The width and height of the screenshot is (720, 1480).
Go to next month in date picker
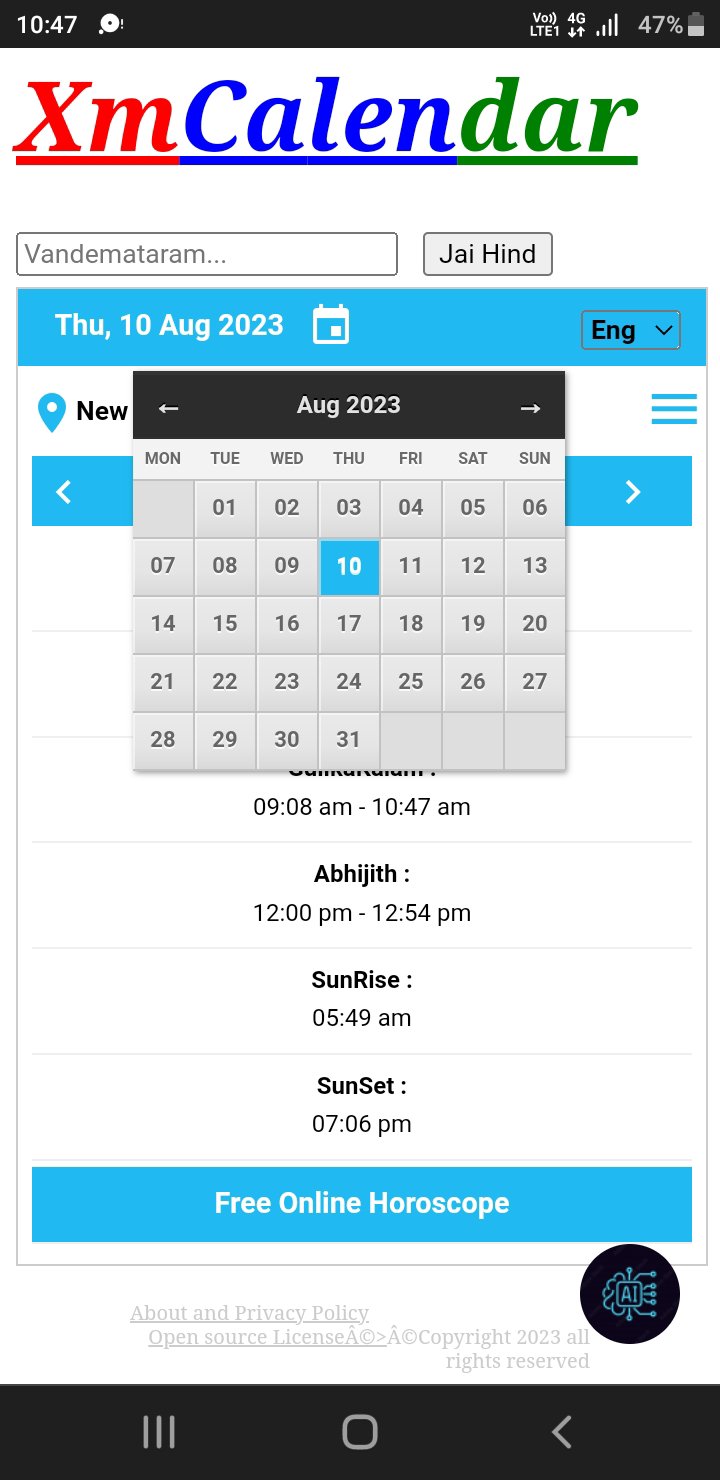530,407
